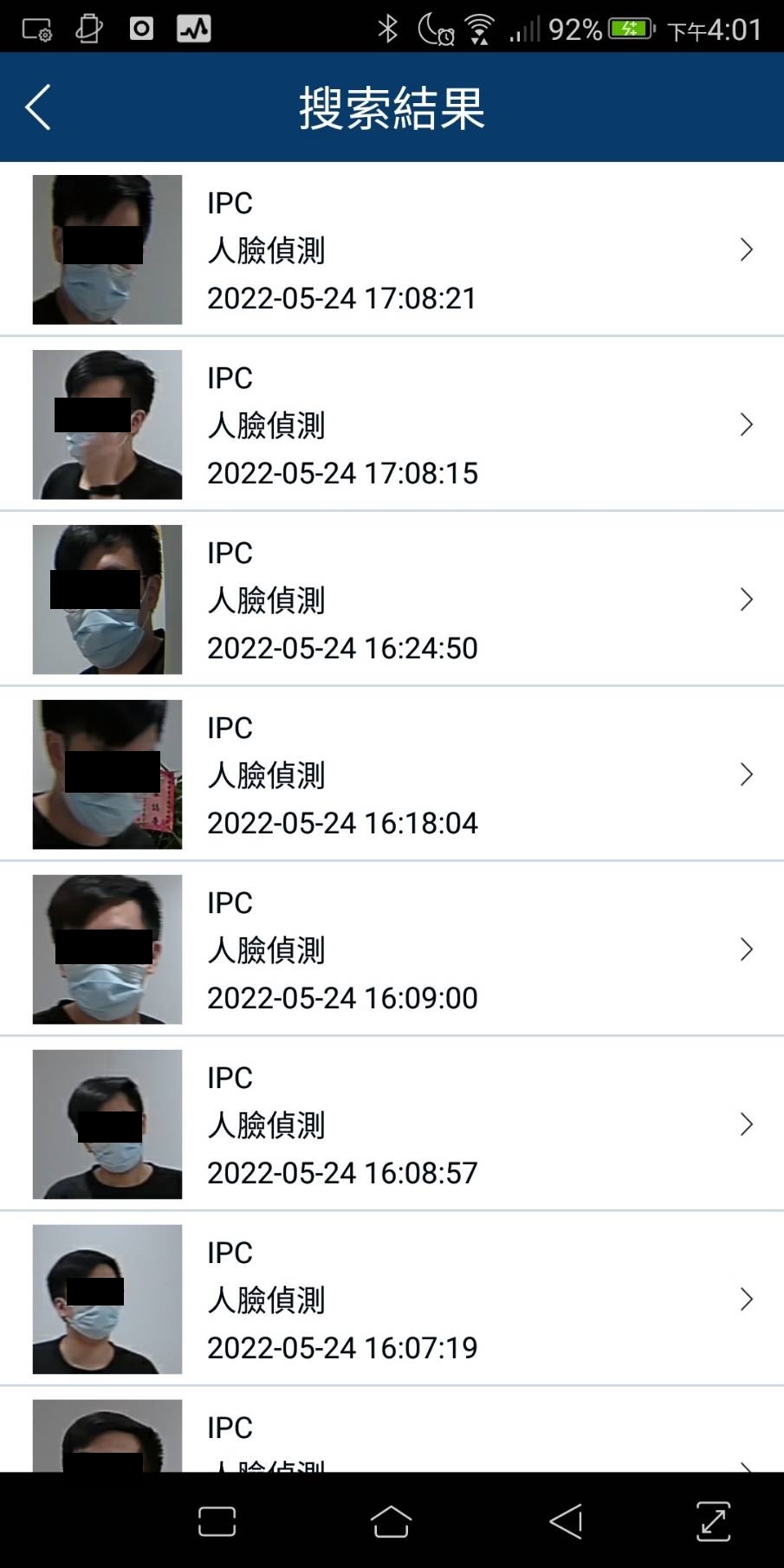Open the 16:24:50 face detection result
The image size is (784, 1568).
click(392, 599)
